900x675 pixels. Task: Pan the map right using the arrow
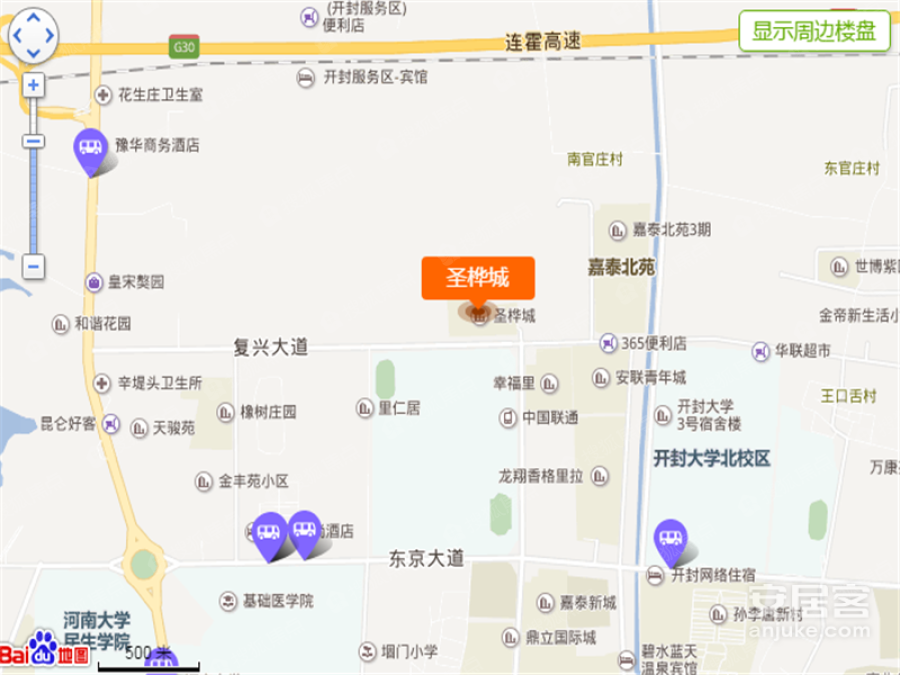coord(51,36)
